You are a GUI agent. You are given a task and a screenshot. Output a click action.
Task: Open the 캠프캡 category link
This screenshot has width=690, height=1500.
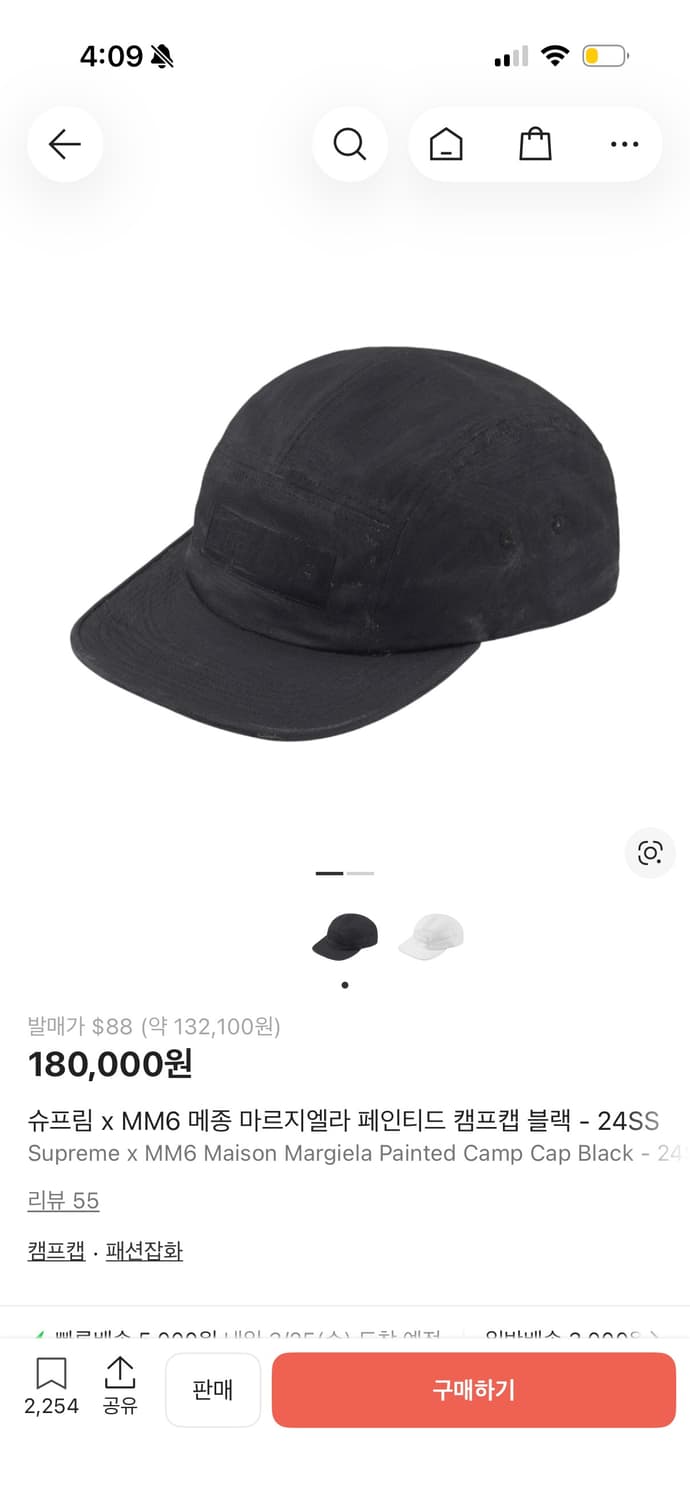[x=56, y=1251]
